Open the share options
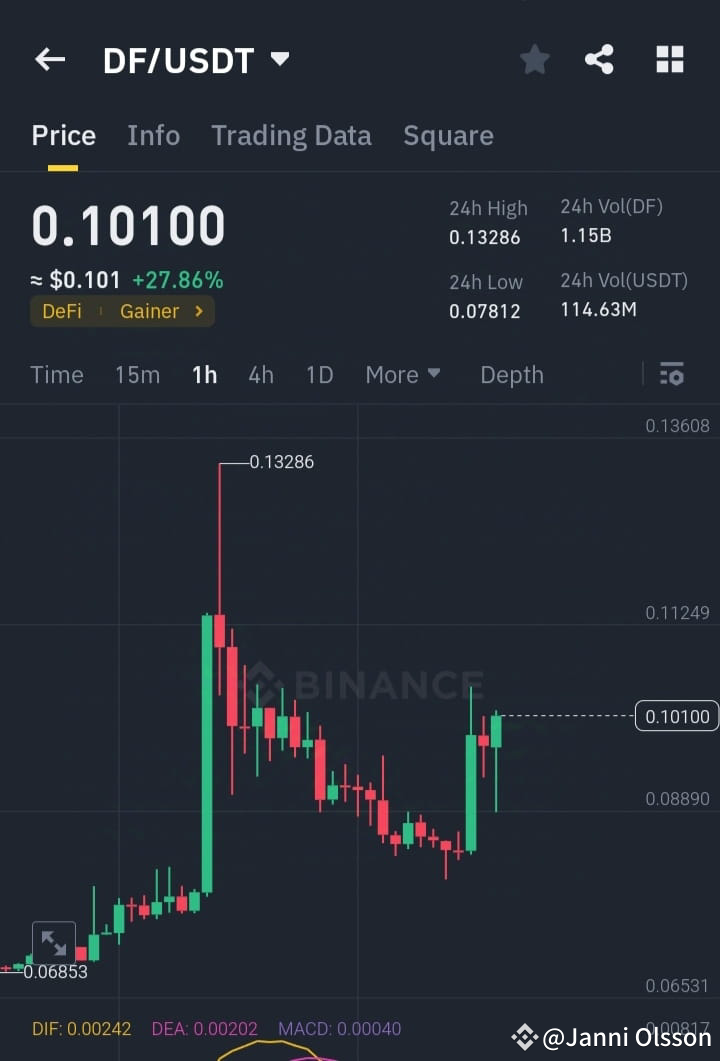Image resolution: width=720 pixels, height=1061 pixels. click(x=599, y=59)
